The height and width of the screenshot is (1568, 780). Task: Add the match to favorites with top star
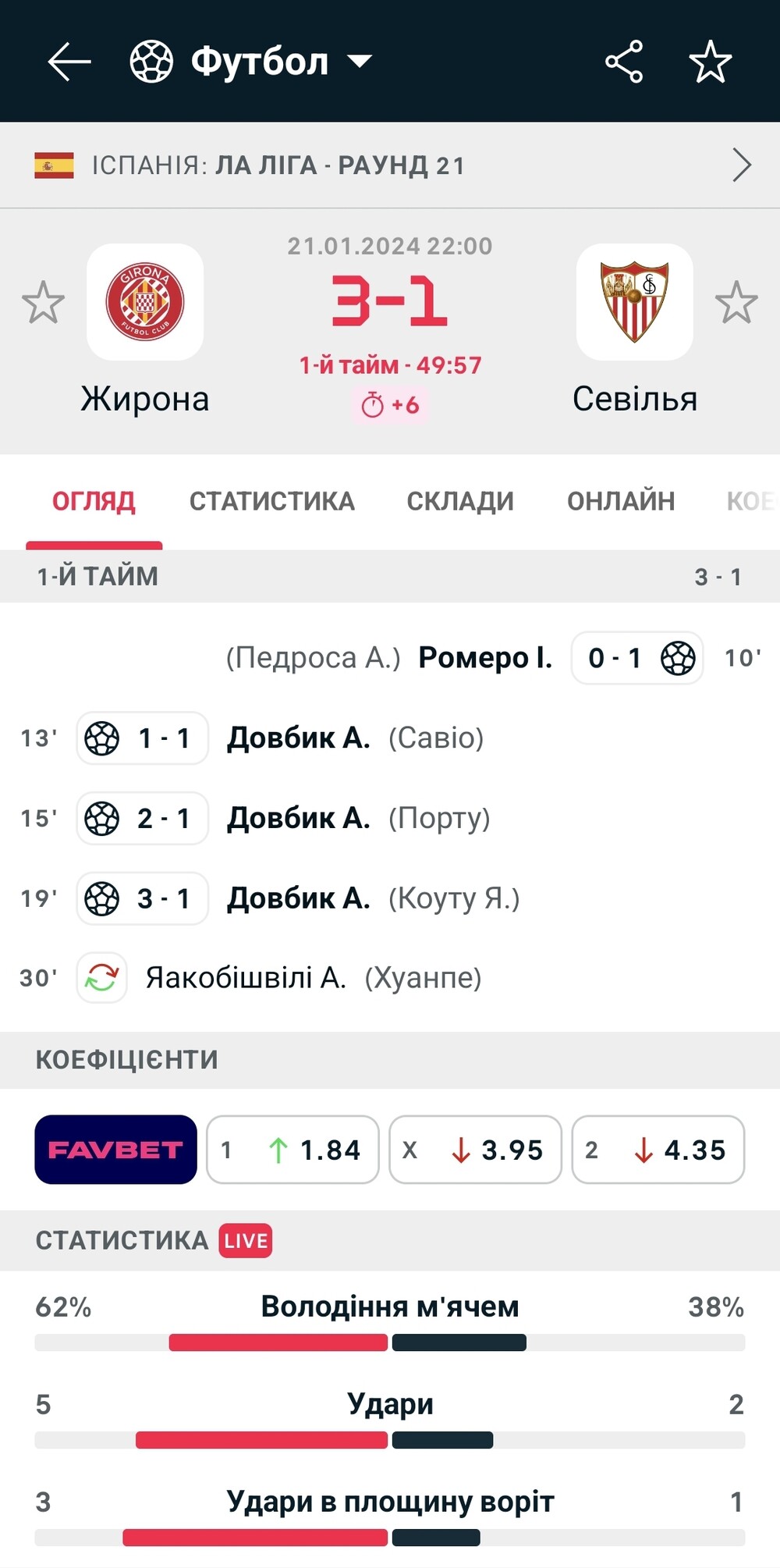coord(711,62)
